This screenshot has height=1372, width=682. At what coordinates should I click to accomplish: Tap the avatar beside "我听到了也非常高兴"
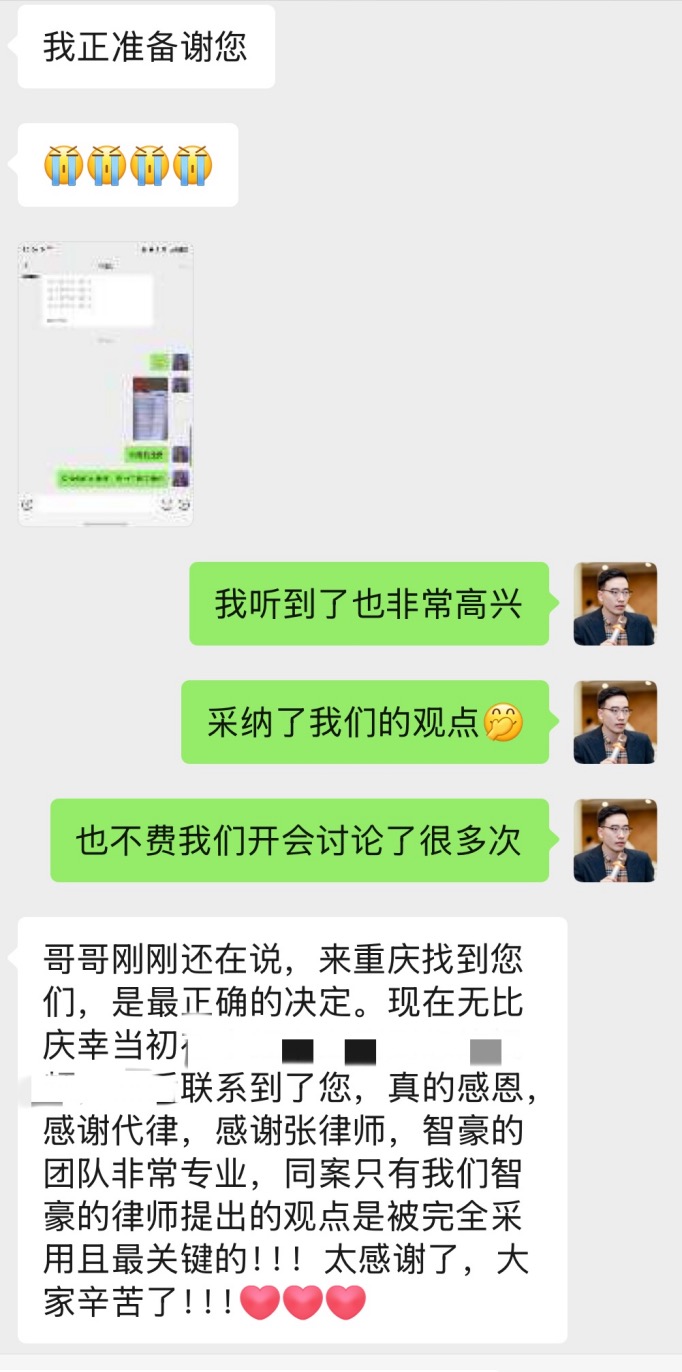(615, 604)
